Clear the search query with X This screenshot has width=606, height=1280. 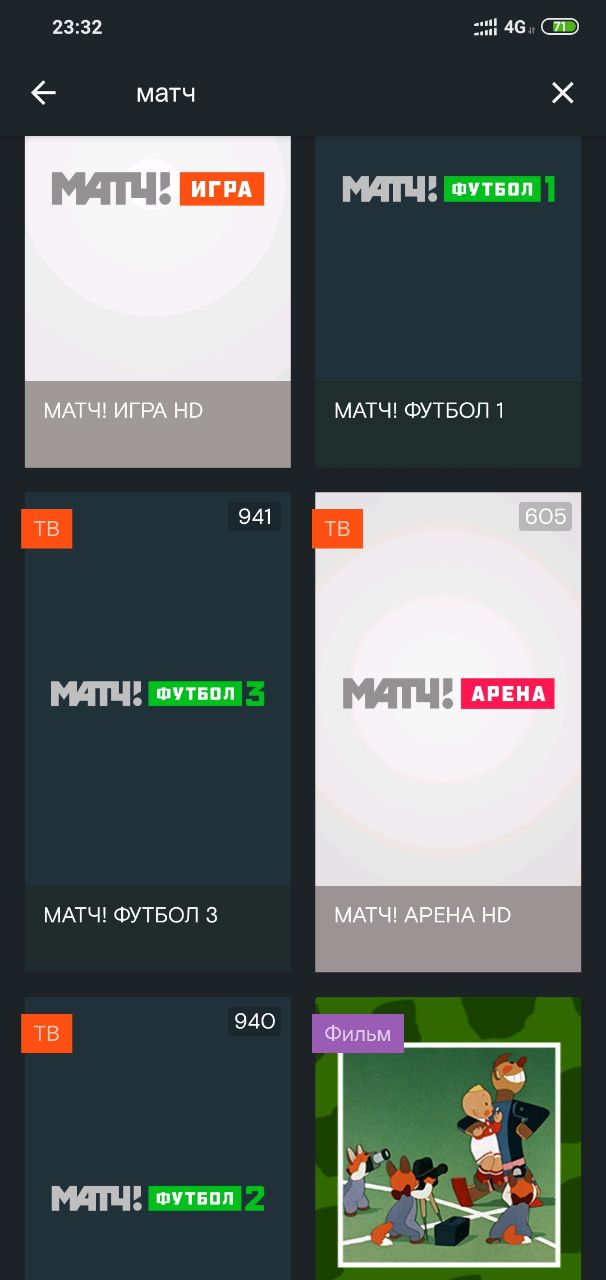pyautogui.click(x=562, y=93)
